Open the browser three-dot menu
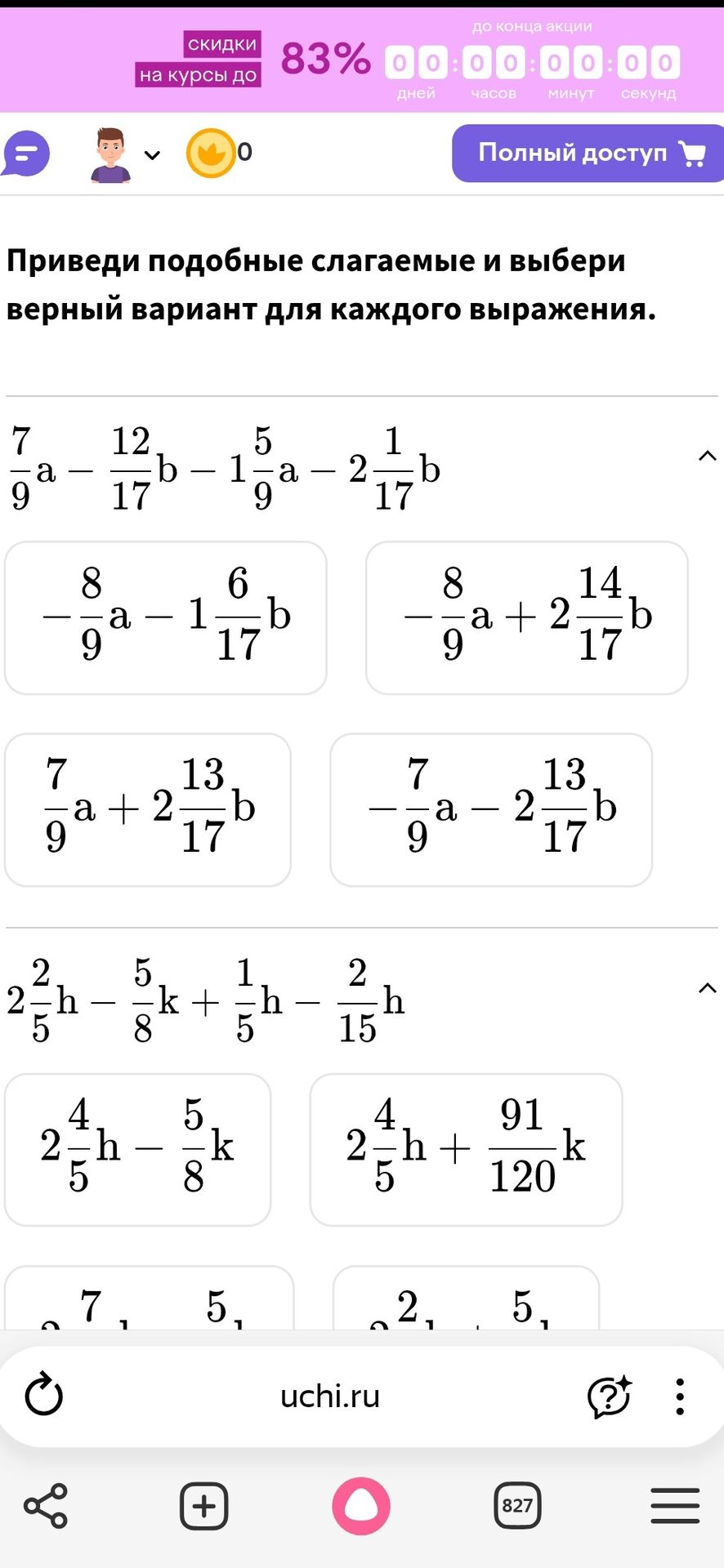This screenshot has width=724, height=1568. click(680, 1396)
